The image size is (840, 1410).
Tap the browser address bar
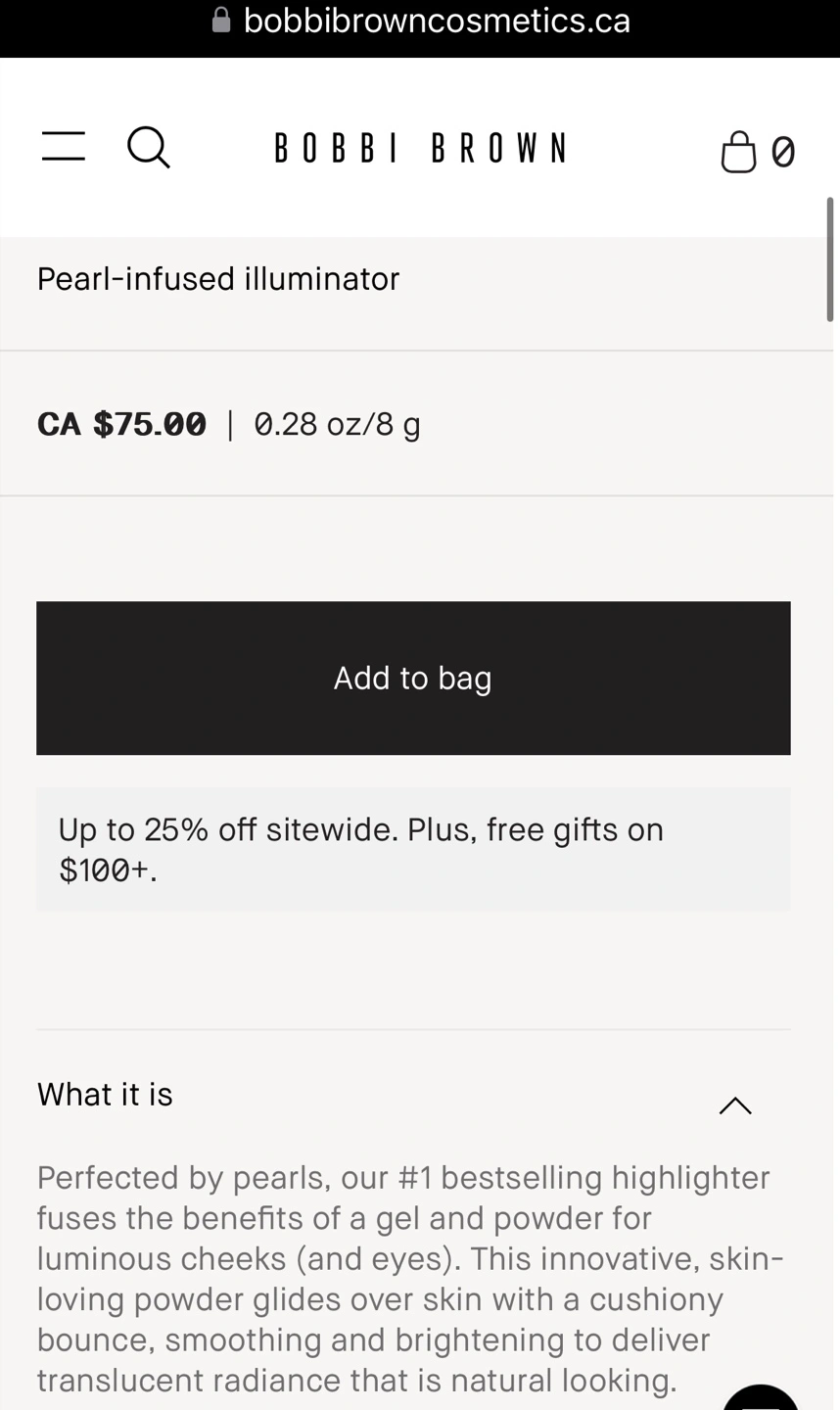[421, 21]
